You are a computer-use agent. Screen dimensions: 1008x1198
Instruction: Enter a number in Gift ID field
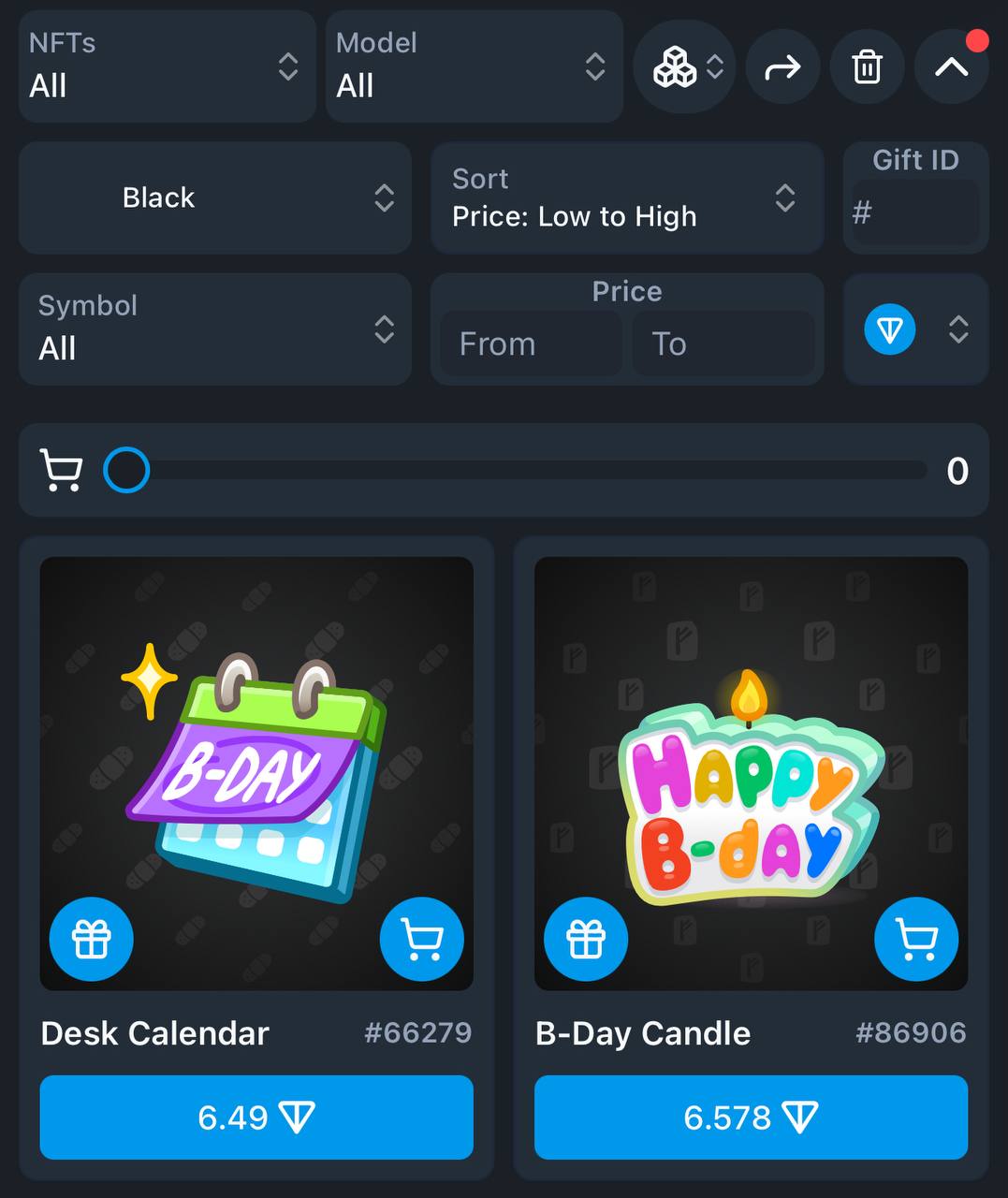914,212
